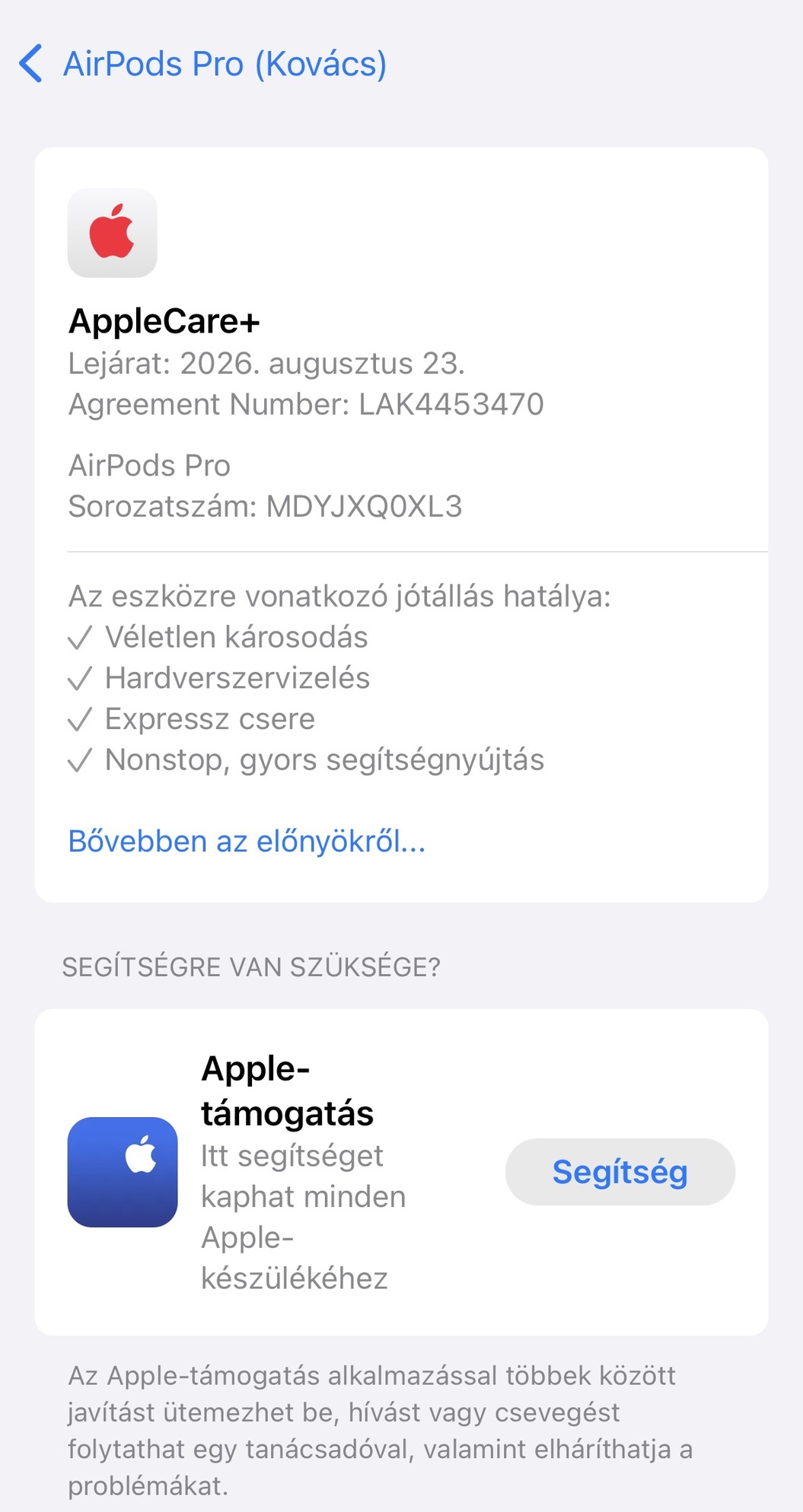This screenshot has height=1512, width=803.
Task: Tap the Segítség button
Action: (x=620, y=1172)
